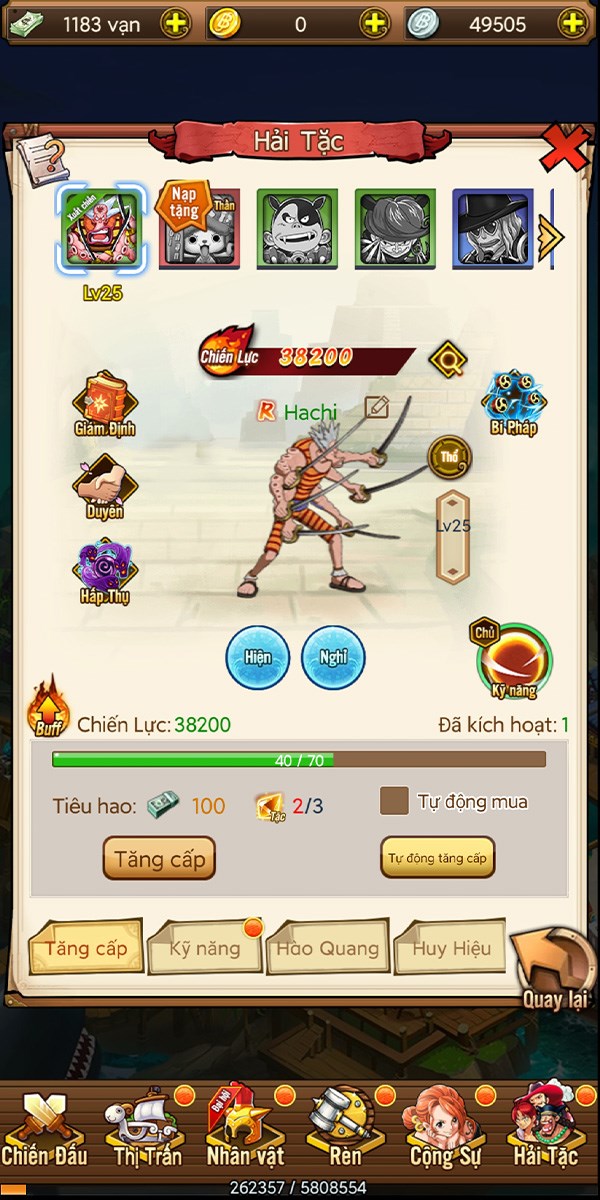Open Bí Pháp
The image size is (600, 1200).
(x=514, y=403)
